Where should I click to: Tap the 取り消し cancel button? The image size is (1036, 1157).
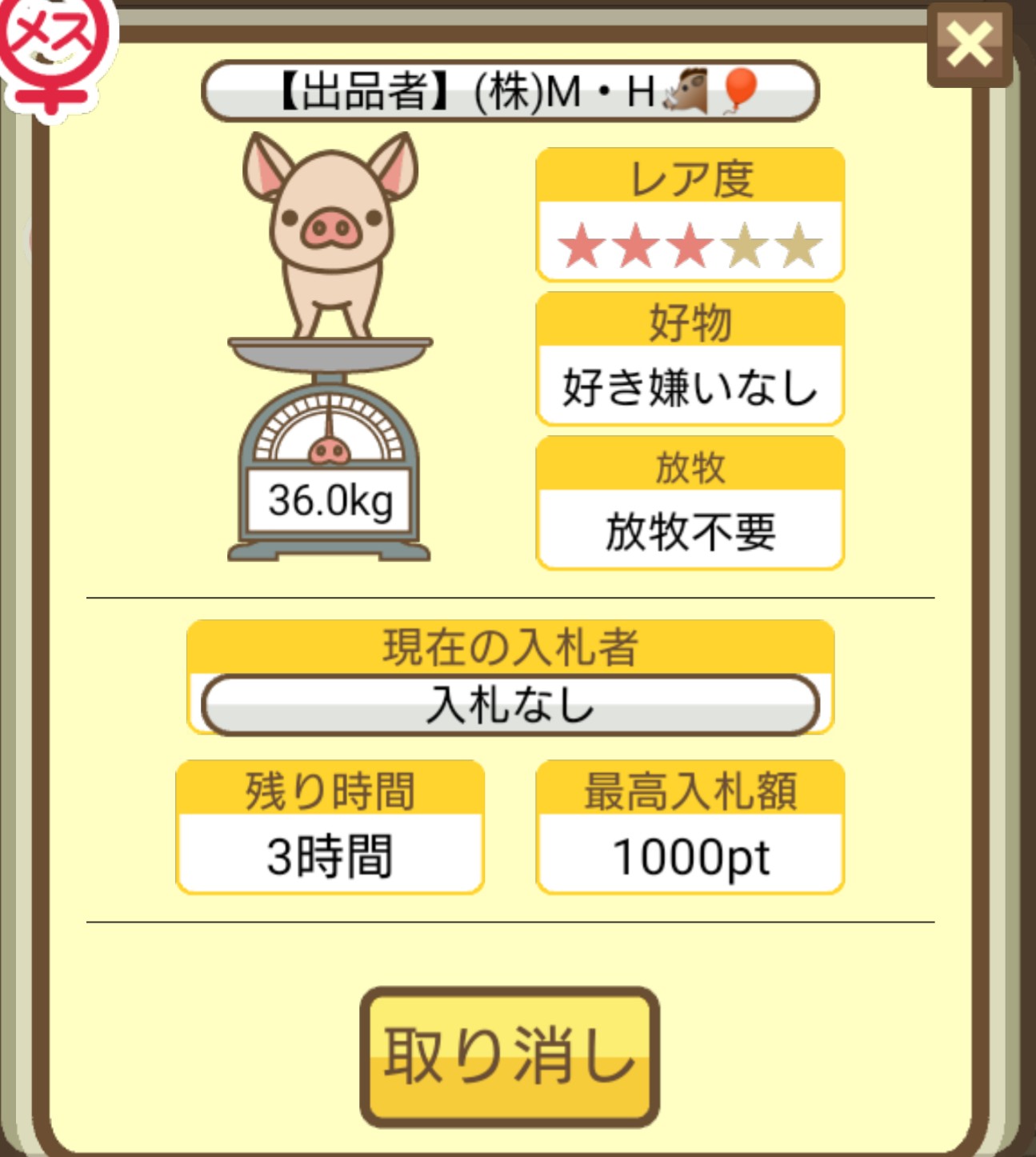click(510, 1056)
